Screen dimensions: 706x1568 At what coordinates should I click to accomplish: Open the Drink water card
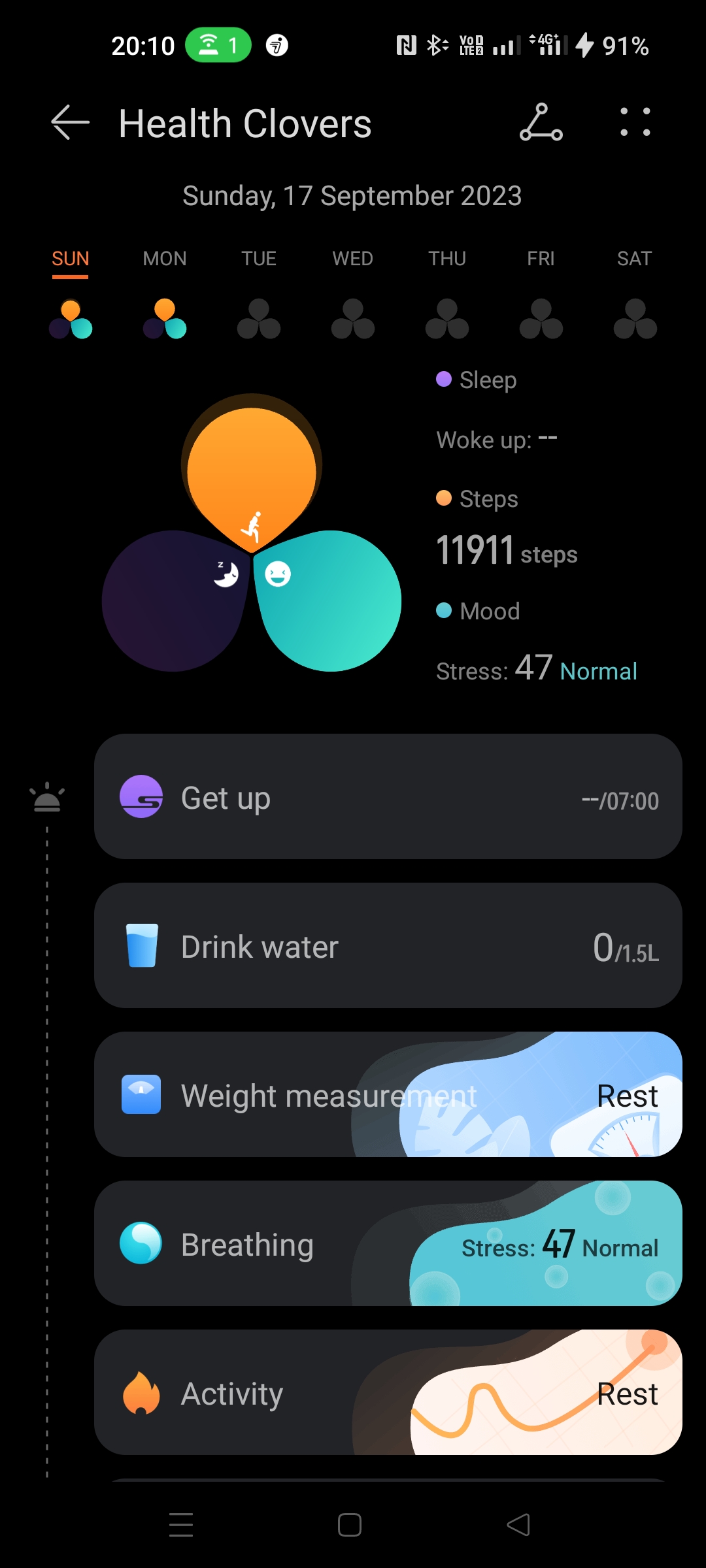click(x=388, y=945)
